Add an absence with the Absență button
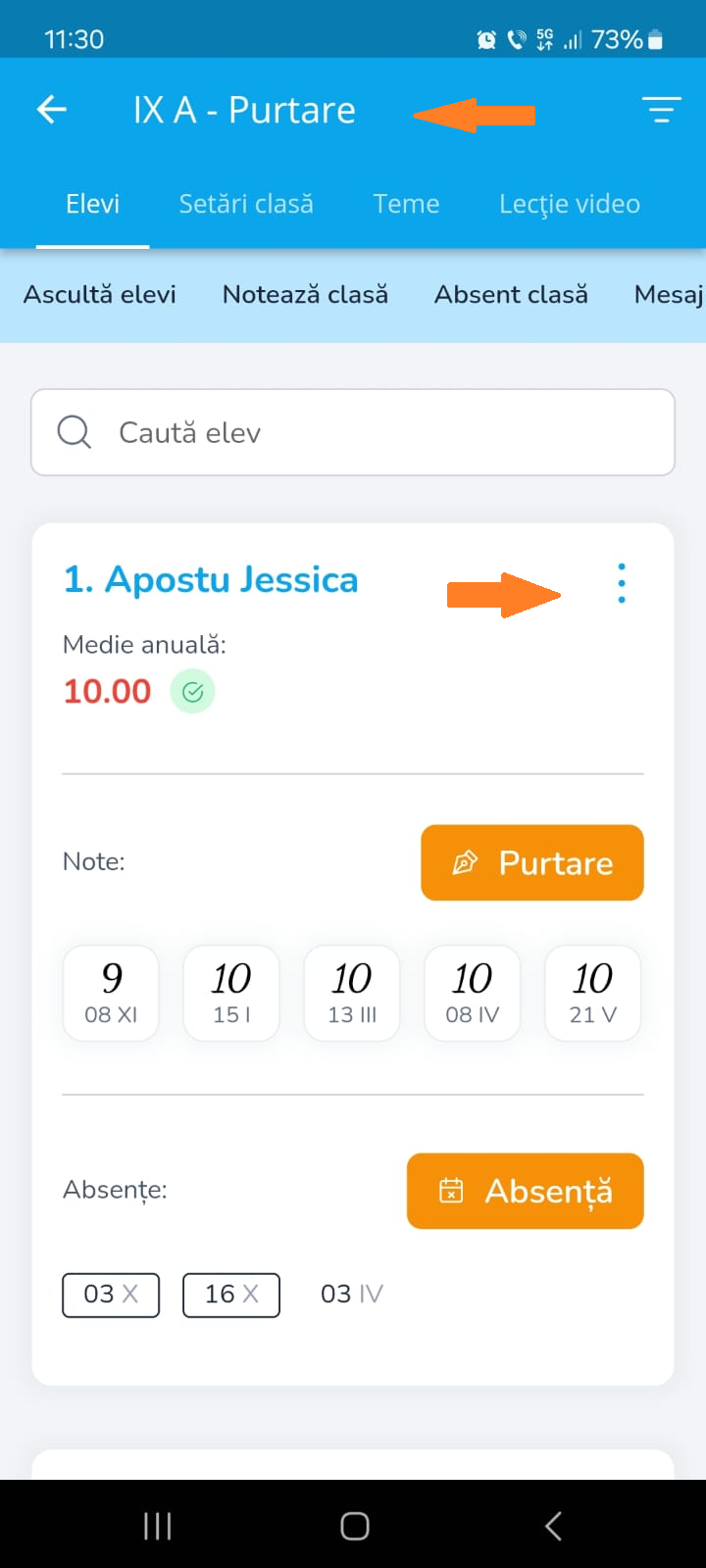The width and height of the screenshot is (706, 1568). tap(526, 1191)
